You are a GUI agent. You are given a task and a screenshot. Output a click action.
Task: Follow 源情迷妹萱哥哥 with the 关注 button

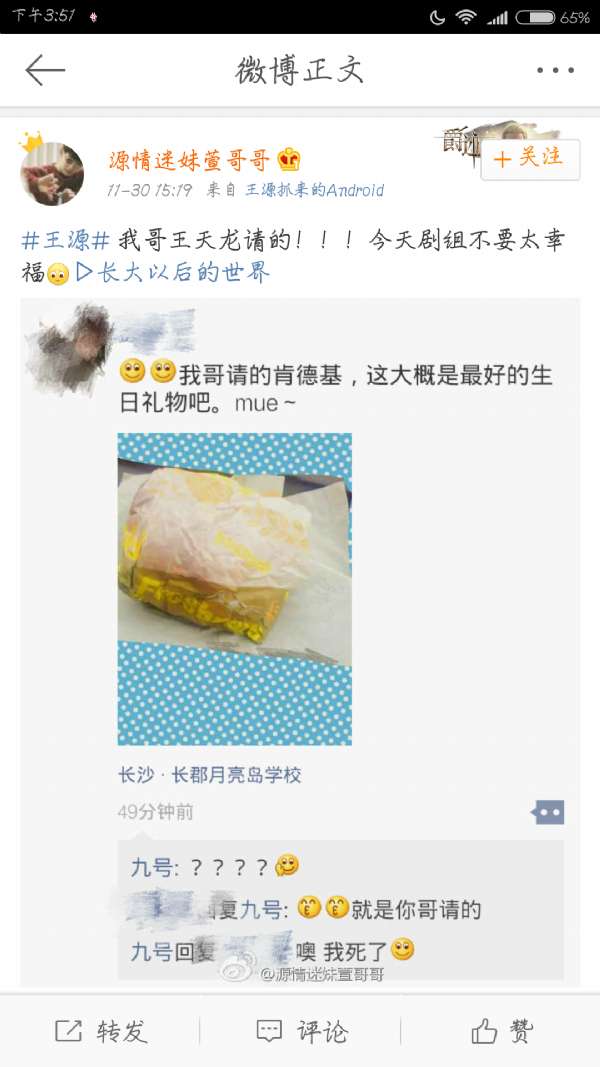pos(529,158)
